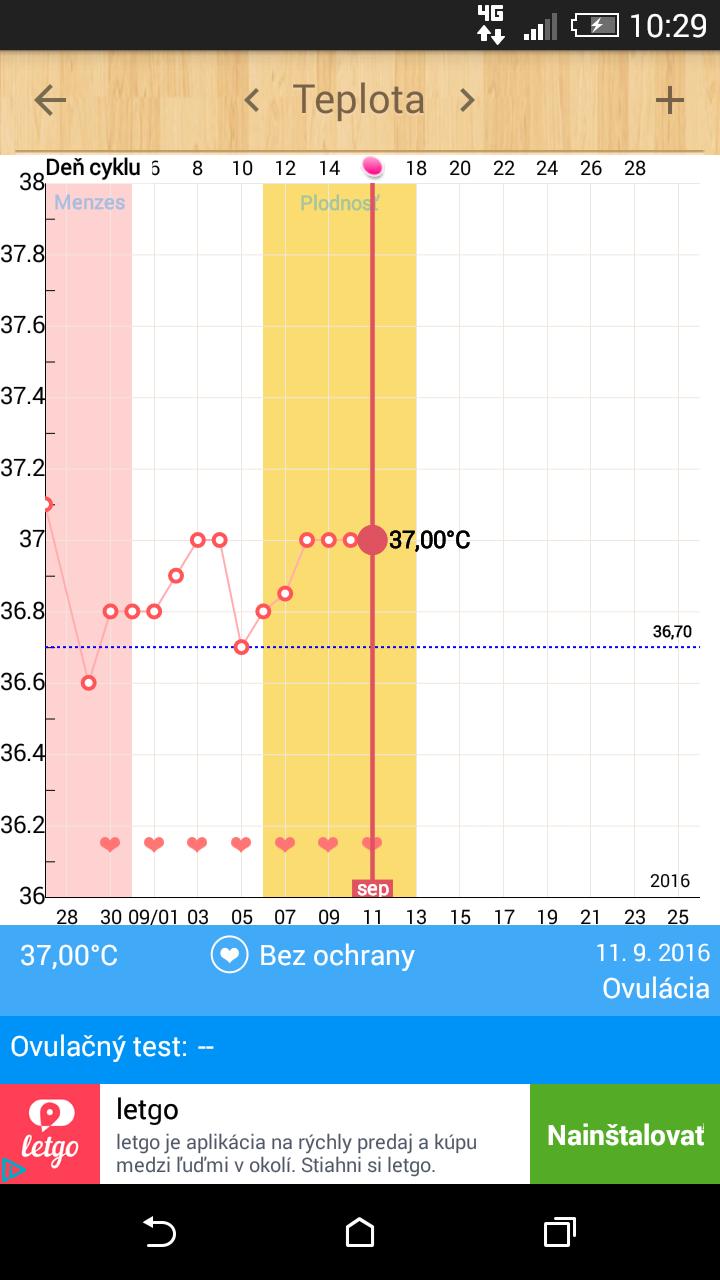This screenshot has width=720, height=1280.
Task: Open the Bez ochrany intimacy entry
Action: [312, 956]
